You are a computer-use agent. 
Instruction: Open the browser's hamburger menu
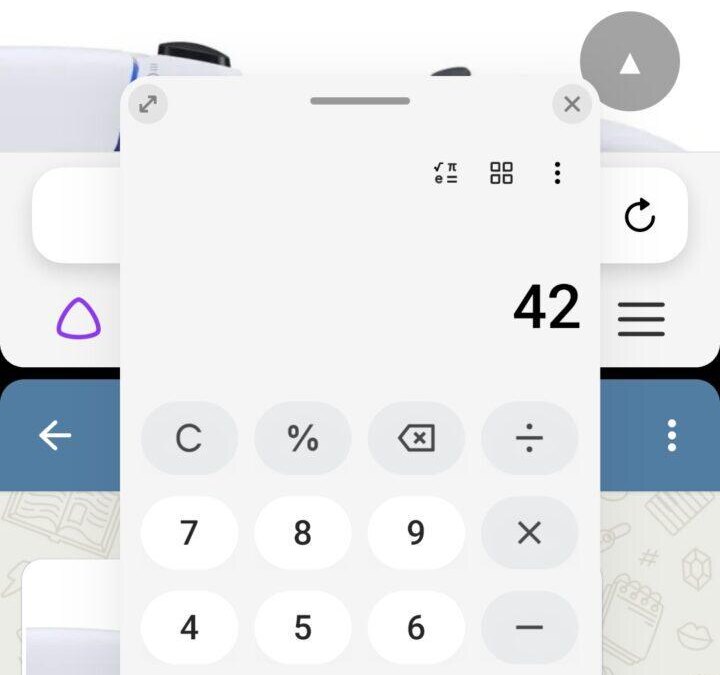click(641, 319)
